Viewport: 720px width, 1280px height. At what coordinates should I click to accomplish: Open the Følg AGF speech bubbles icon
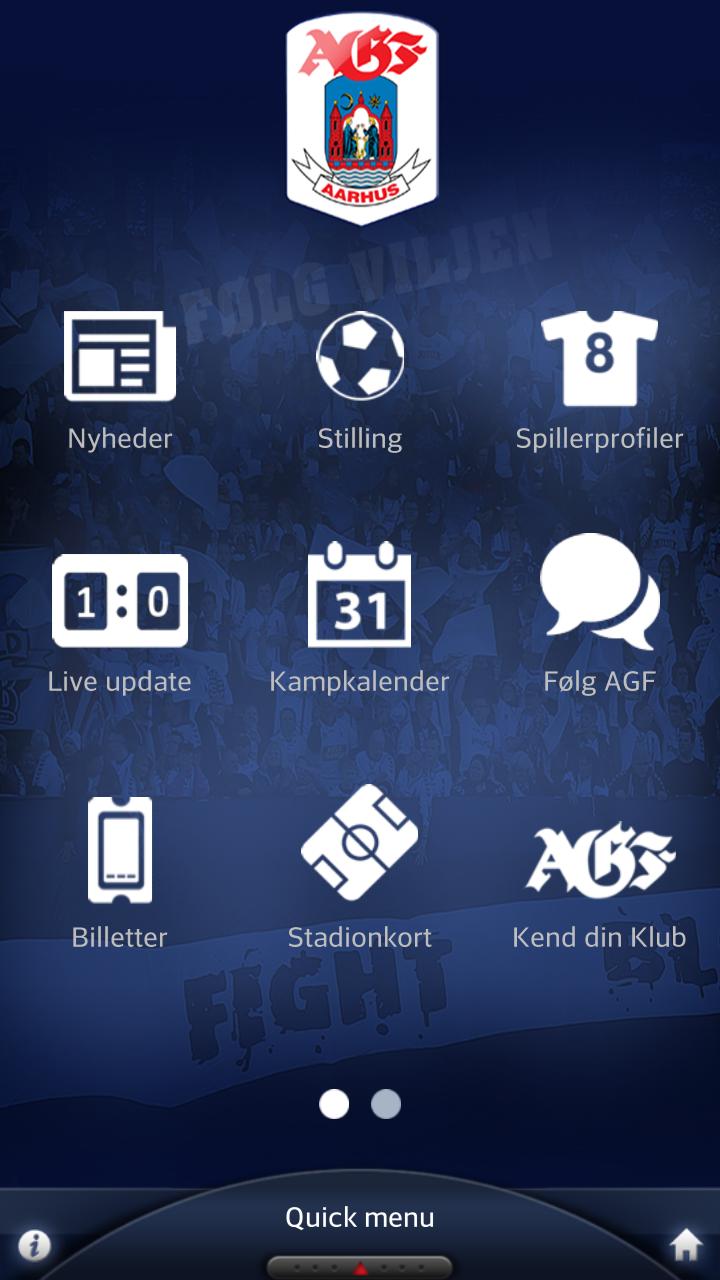coord(599,598)
